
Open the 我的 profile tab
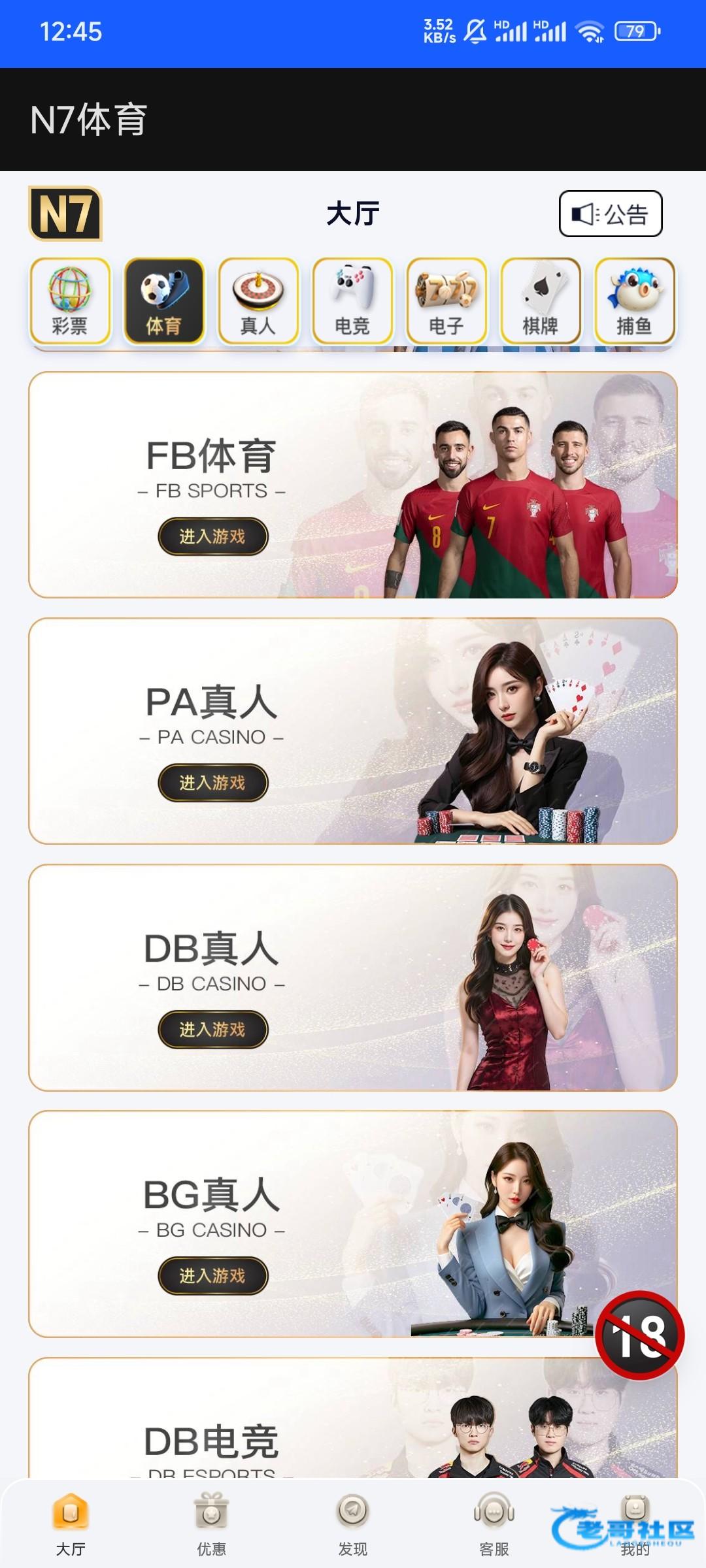tap(635, 1524)
